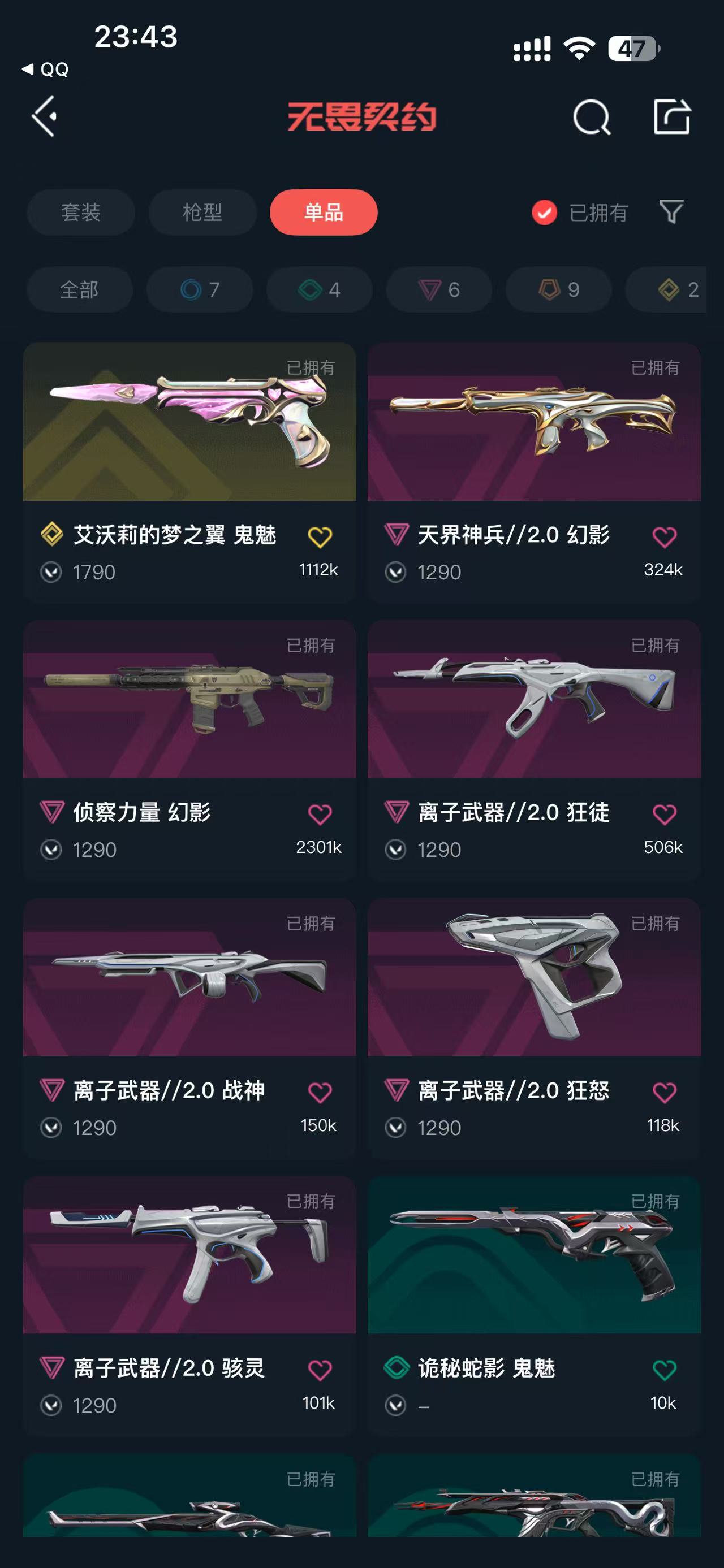Filter by the pink tier chip showing 6
The height and width of the screenshot is (1568, 724).
(x=439, y=290)
